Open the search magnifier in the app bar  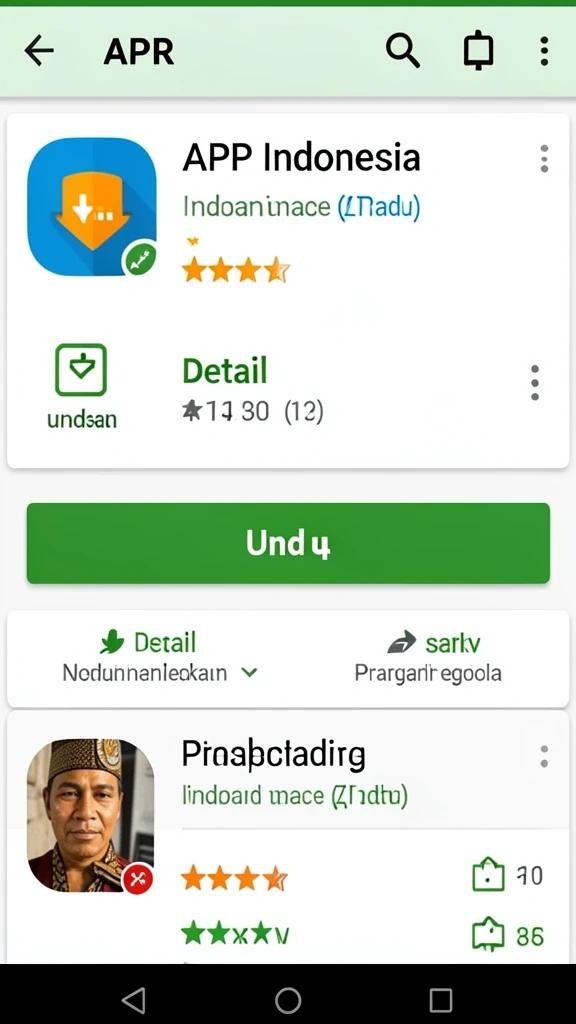click(x=402, y=51)
